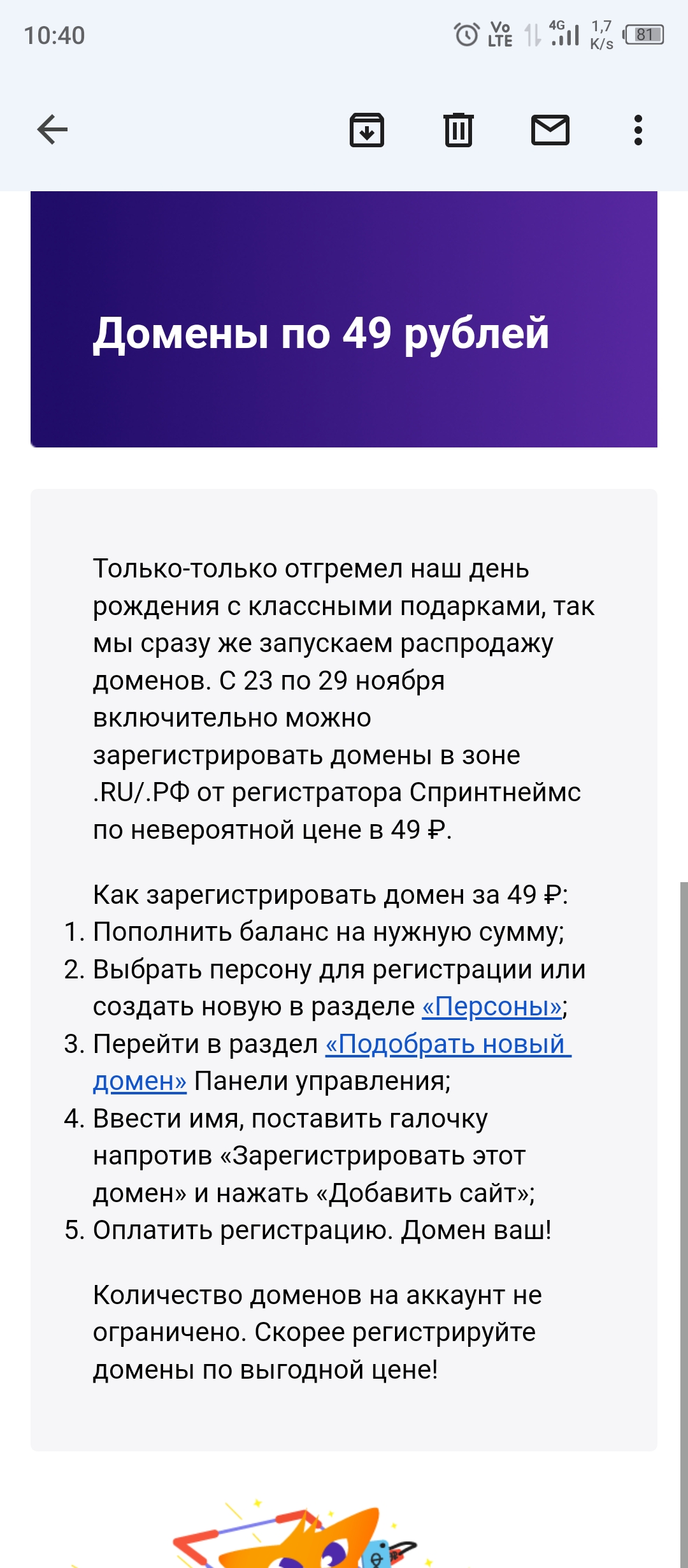This screenshot has height=1568, width=688.
Task: Go back to the inbox
Action: click(52, 130)
